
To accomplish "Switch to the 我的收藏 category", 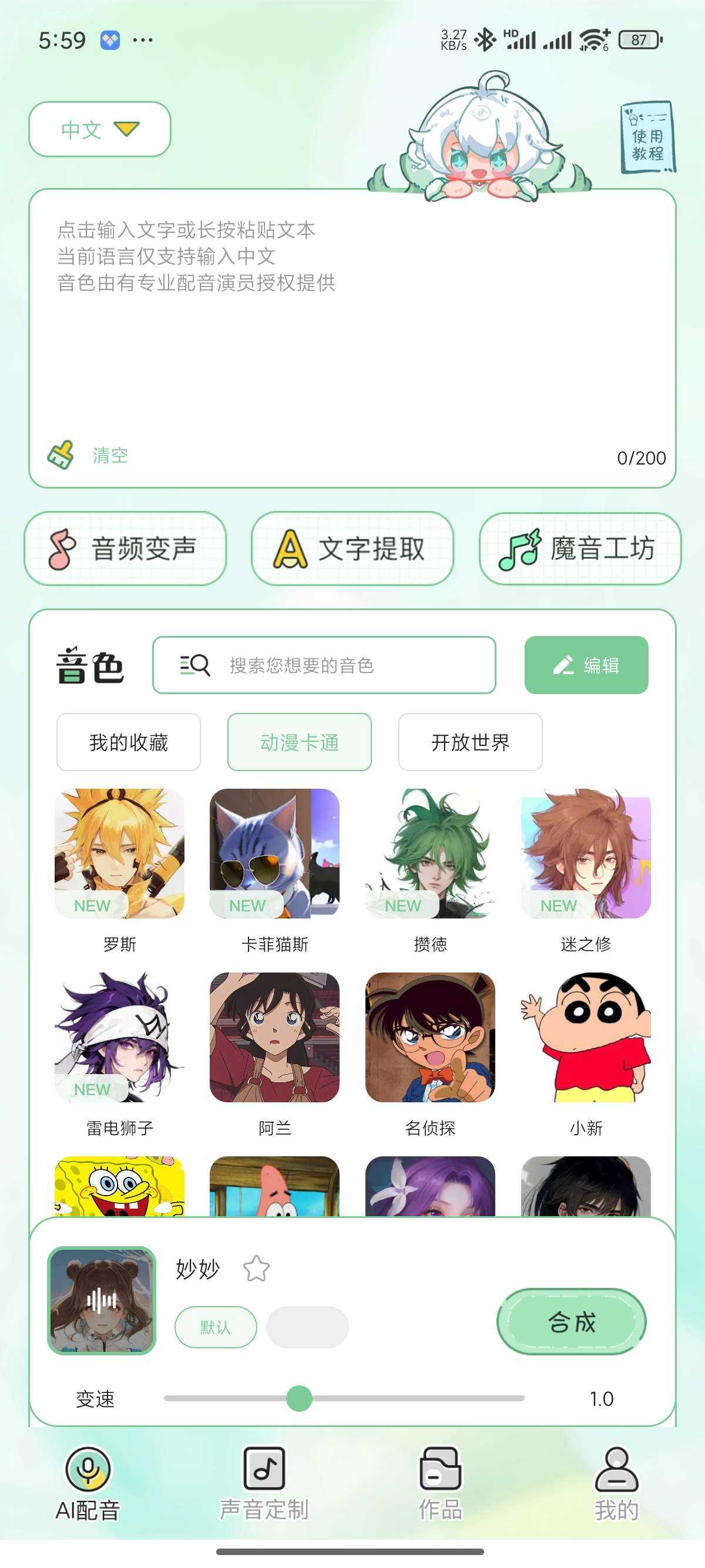I will [129, 742].
